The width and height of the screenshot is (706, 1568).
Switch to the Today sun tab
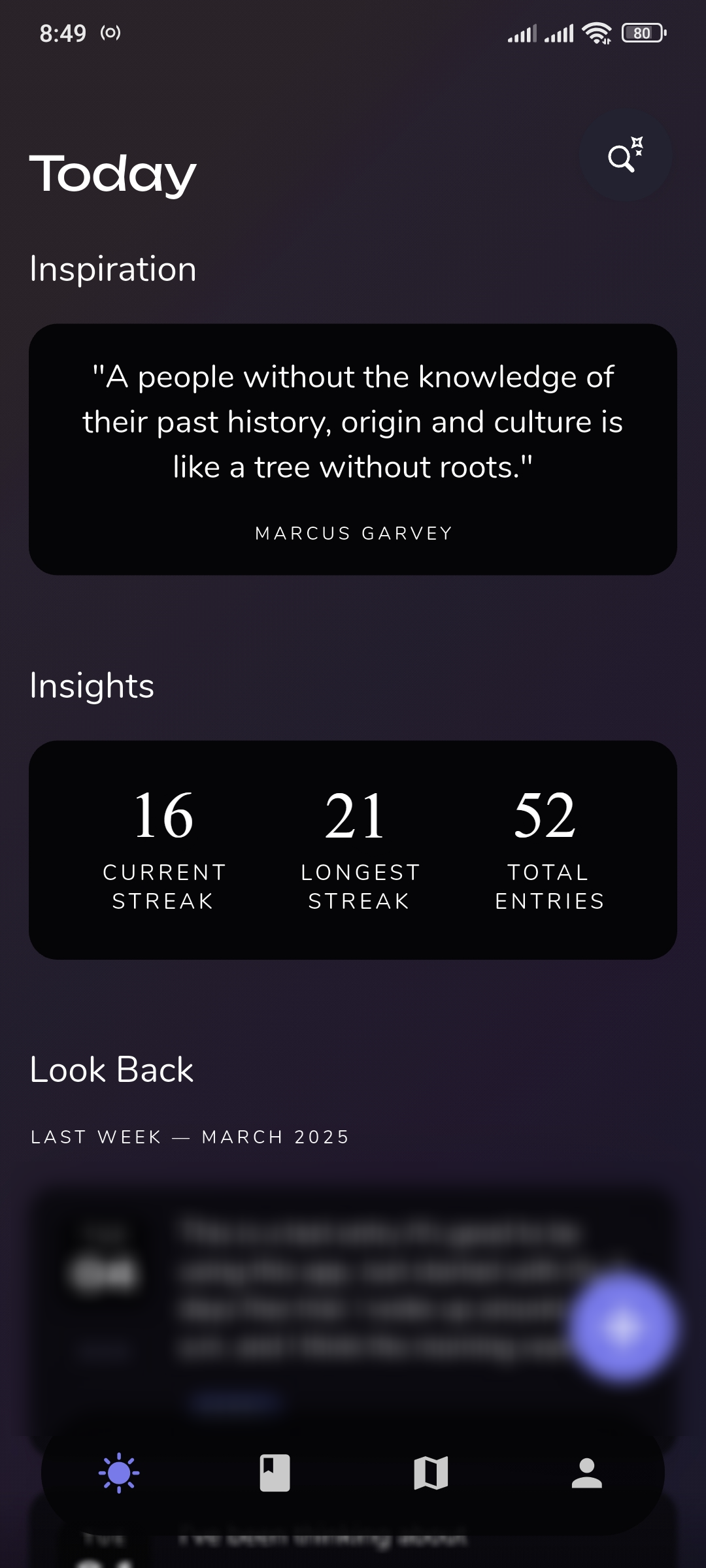click(119, 1473)
